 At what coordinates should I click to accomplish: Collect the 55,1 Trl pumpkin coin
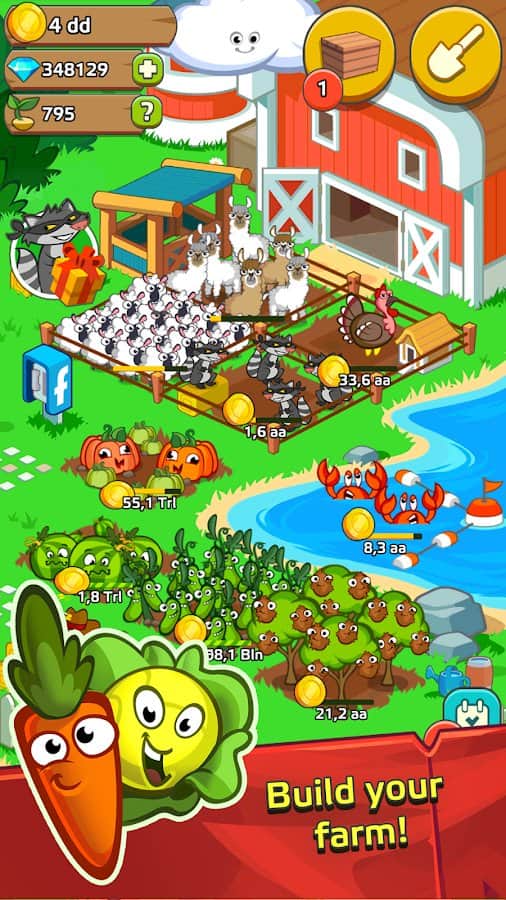click(x=116, y=494)
